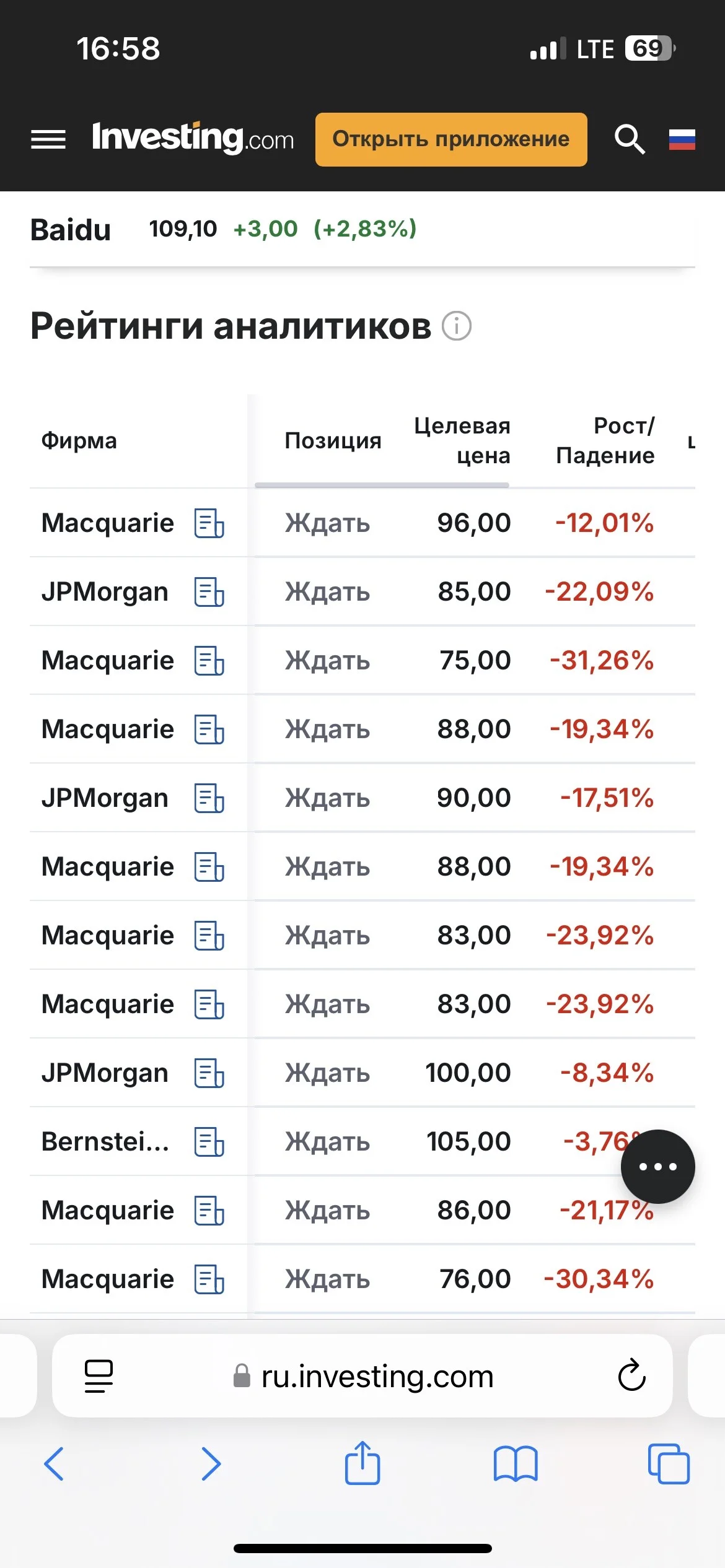Open the Bernstei... analyst report icon
The width and height of the screenshot is (725, 1568).
[x=209, y=1141]
